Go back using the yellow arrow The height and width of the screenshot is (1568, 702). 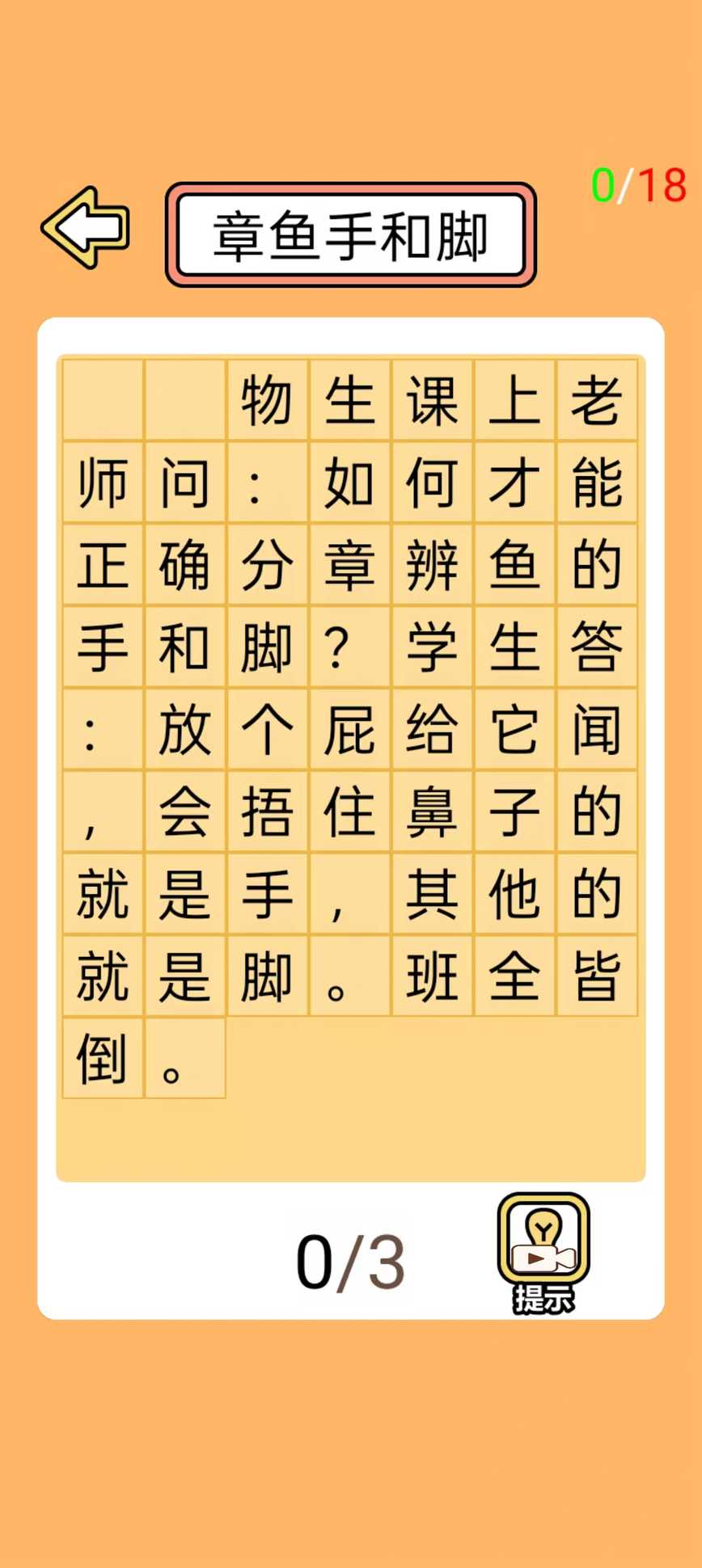point(86,227)
